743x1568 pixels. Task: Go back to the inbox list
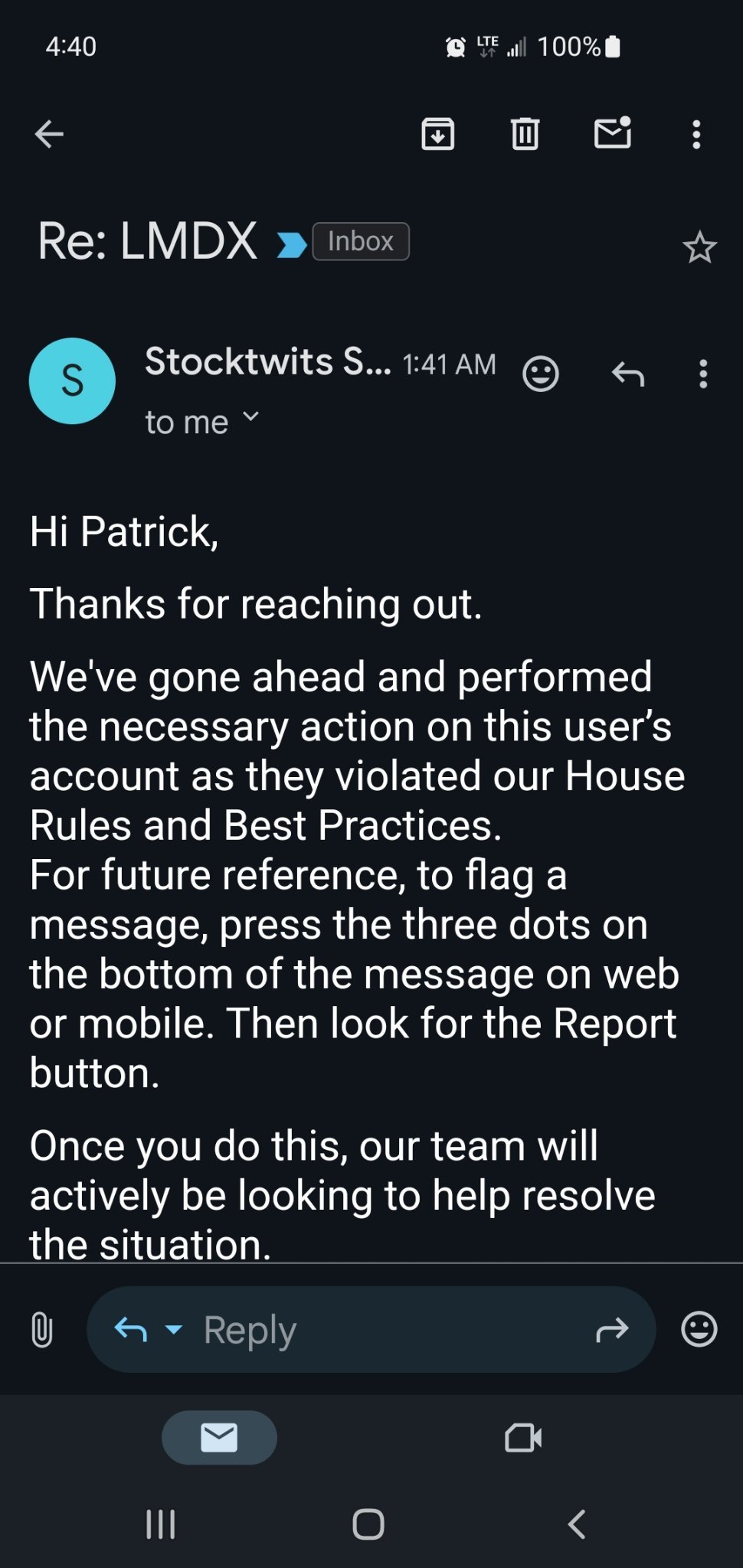coord(49,134)
